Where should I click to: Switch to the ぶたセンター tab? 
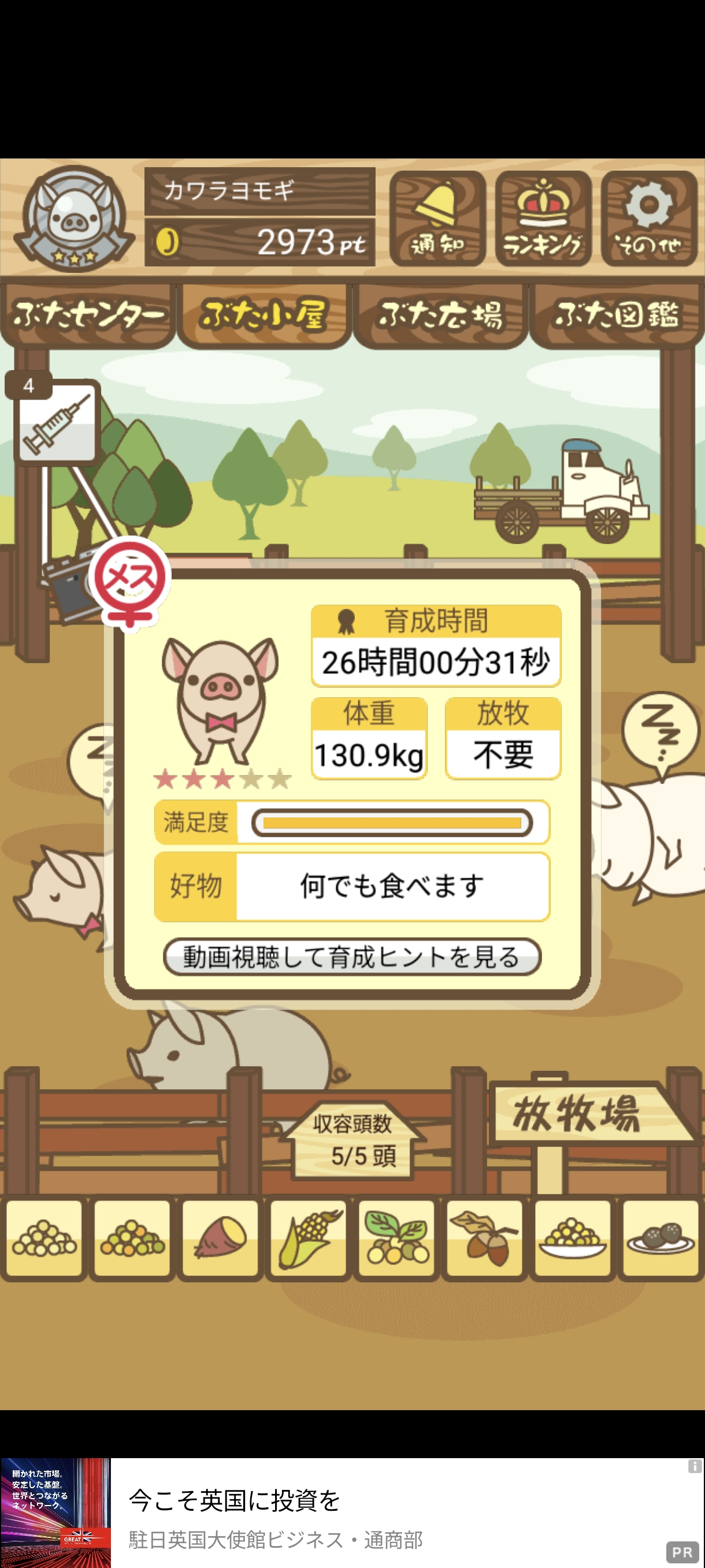[x=88, y=315]
